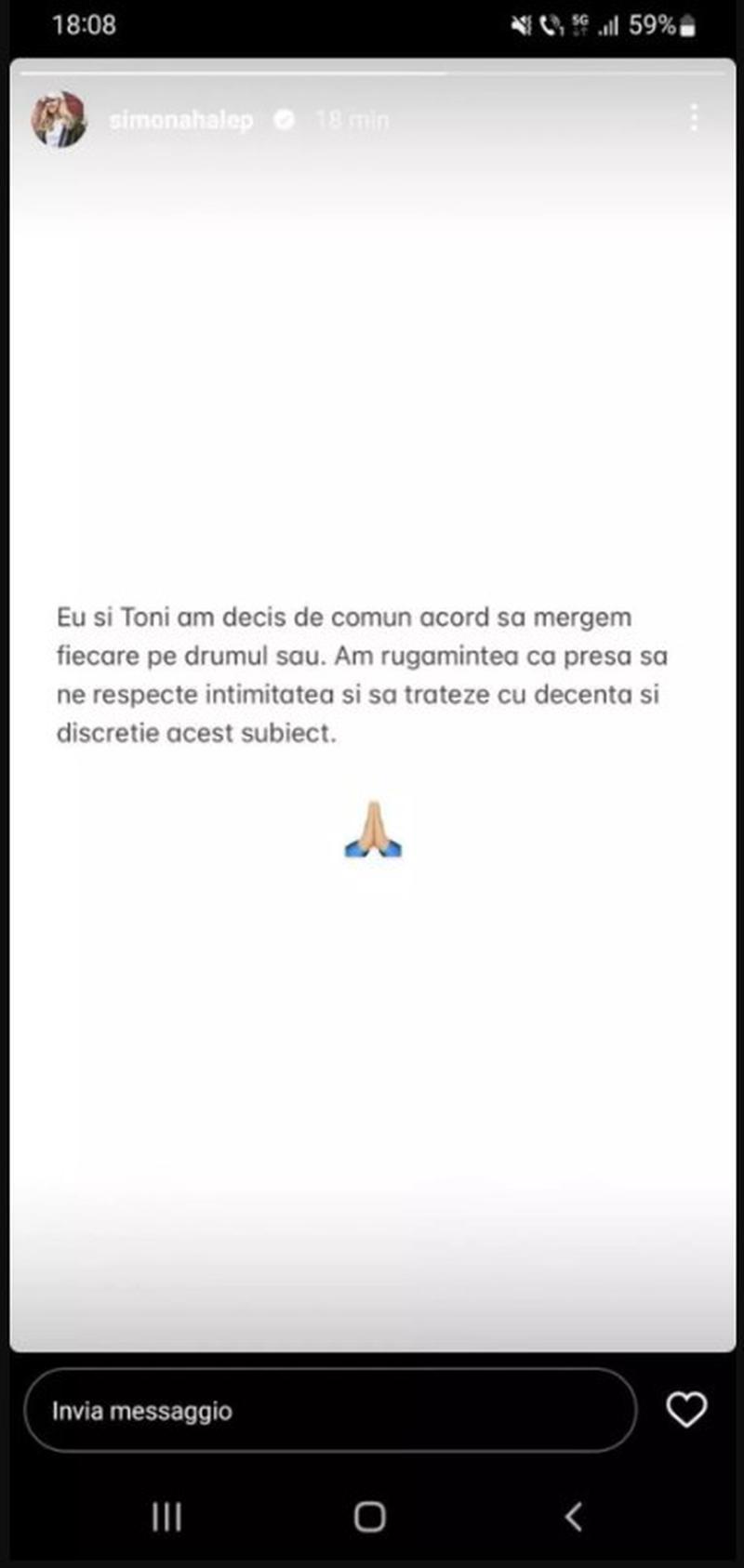Like this story with the heart
Image resolution: width=744 pixels, height=1568 pixels.
click(686, 1410)
